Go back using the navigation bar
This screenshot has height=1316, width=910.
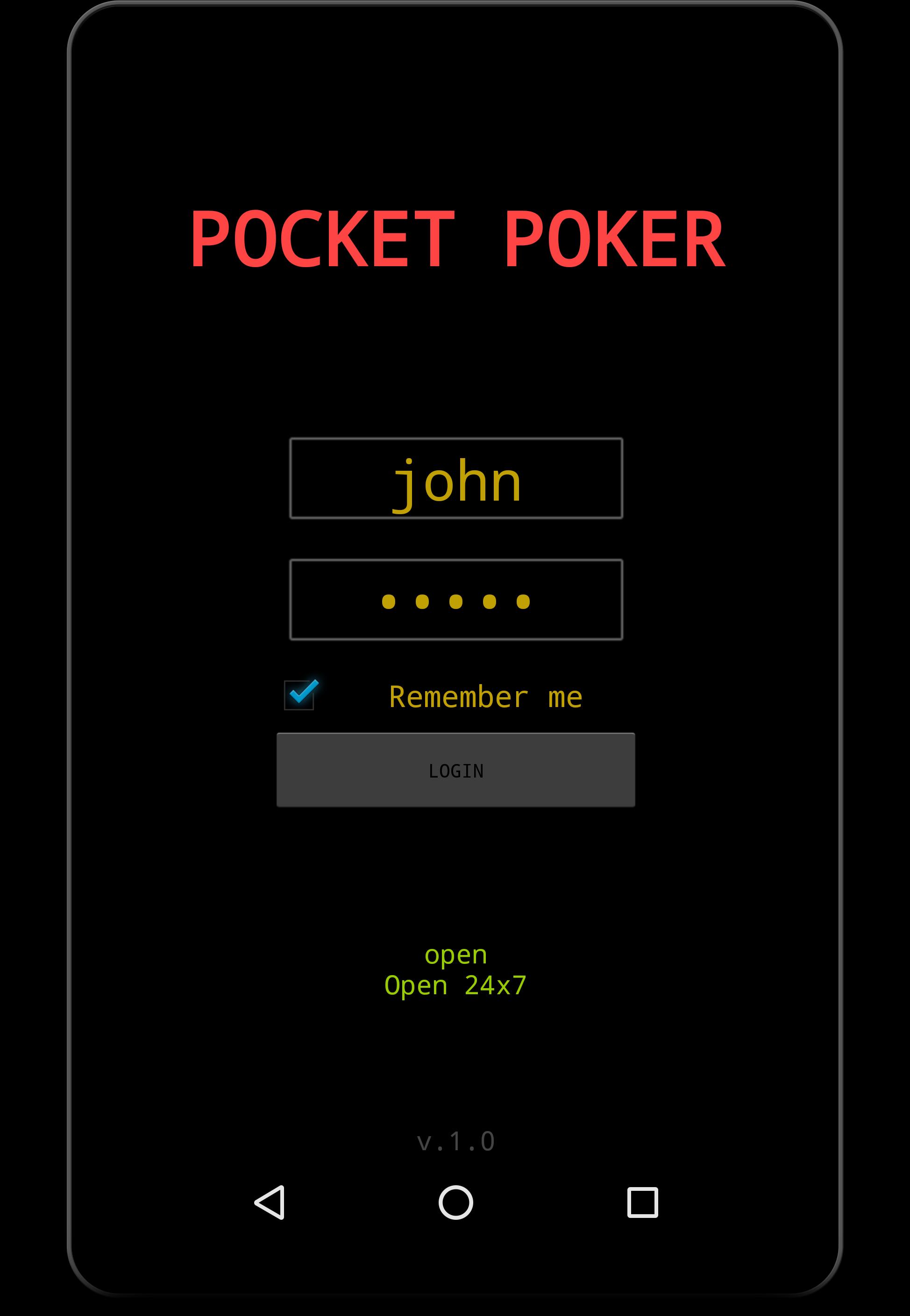270,1202
